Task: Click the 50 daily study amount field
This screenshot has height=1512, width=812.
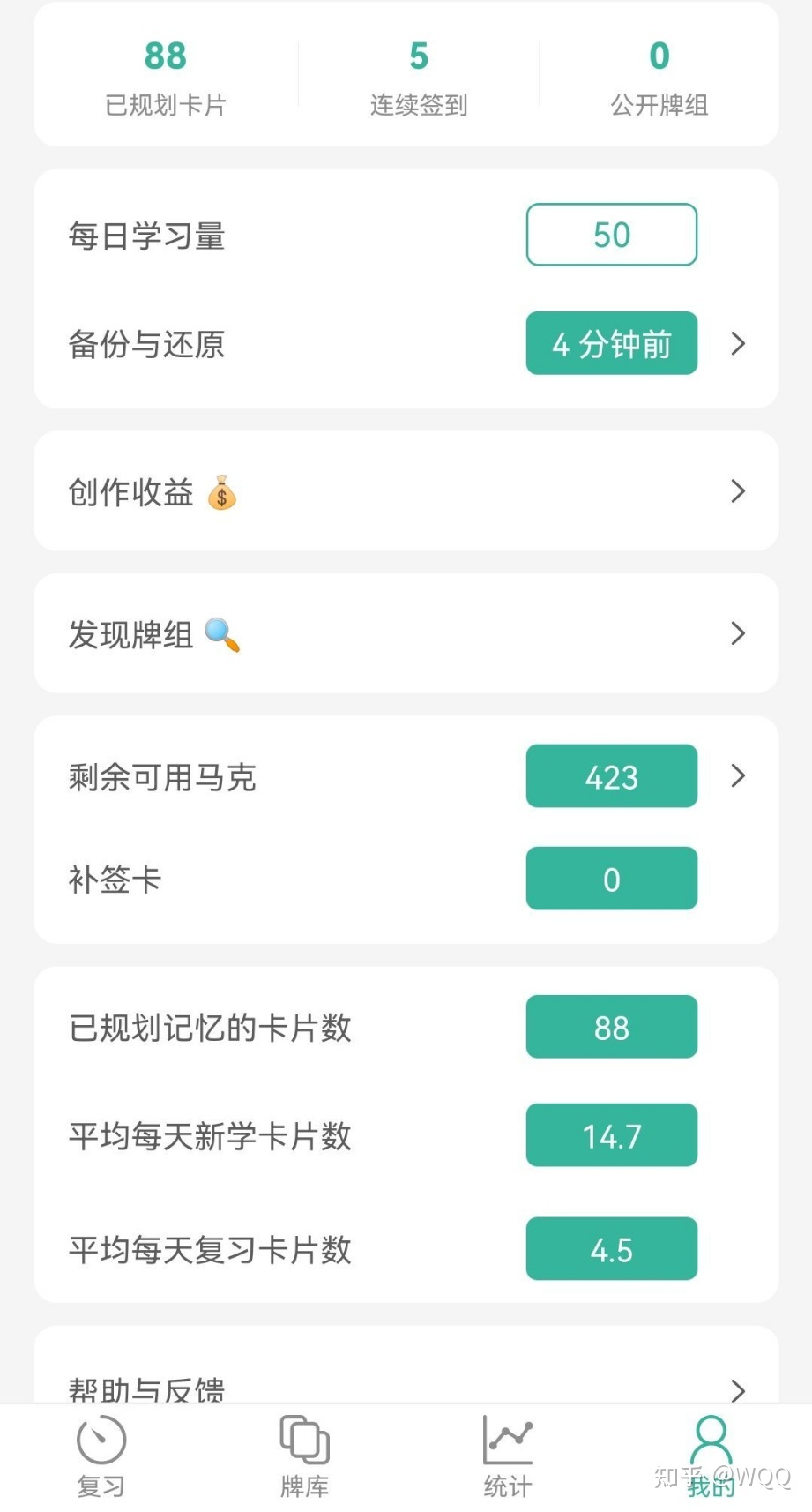Action: 611,235
